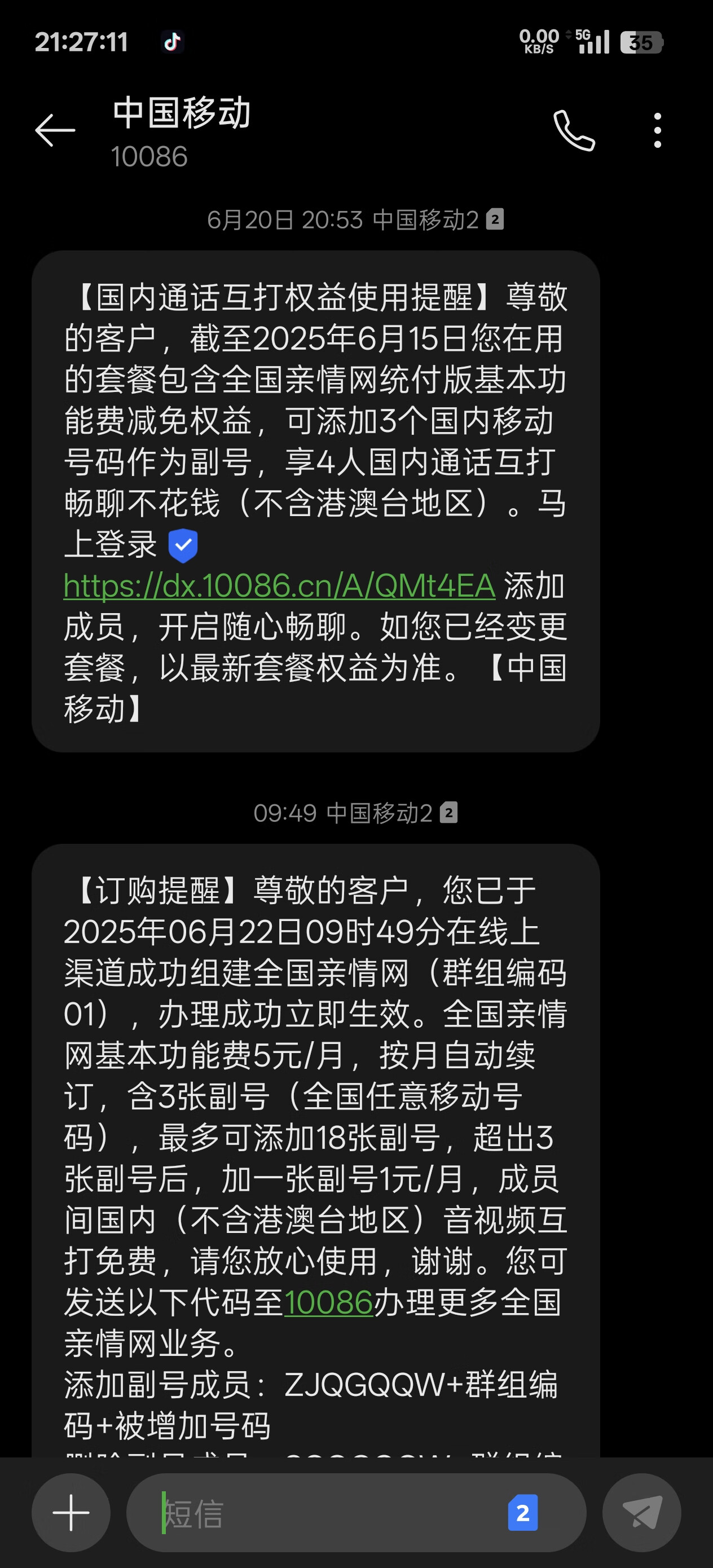
Task: Open the plus attachment button
Action: pos(71,1512)
